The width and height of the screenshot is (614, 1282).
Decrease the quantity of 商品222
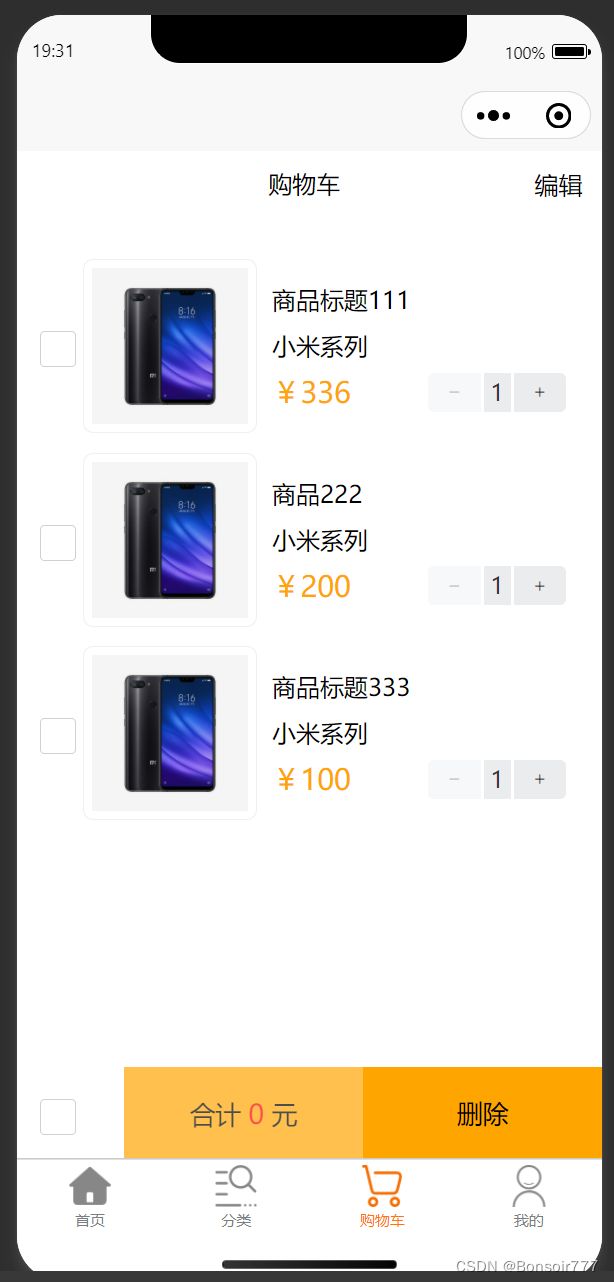454,585
